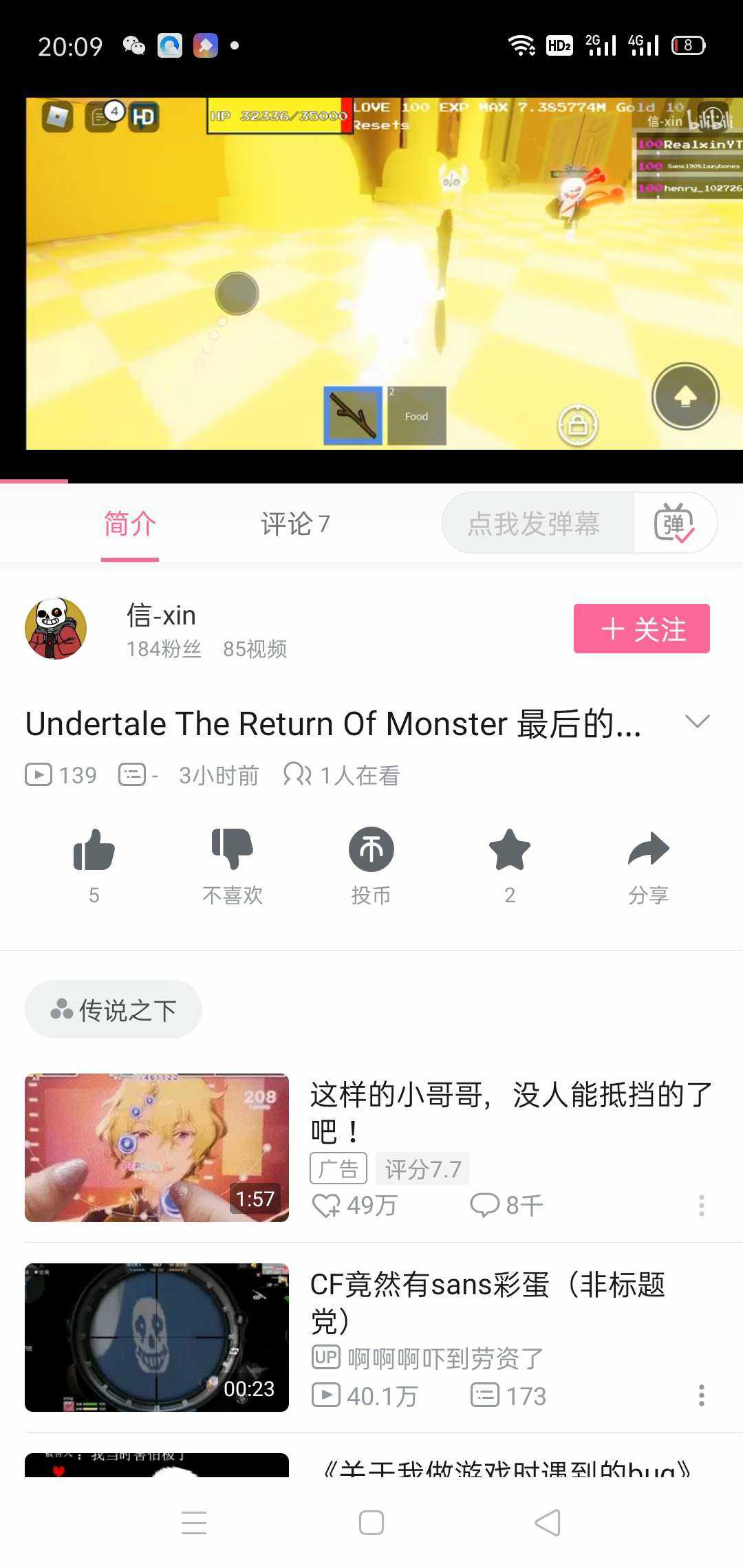
Task: Tap the video player to show controls
Action: [371, 275]
